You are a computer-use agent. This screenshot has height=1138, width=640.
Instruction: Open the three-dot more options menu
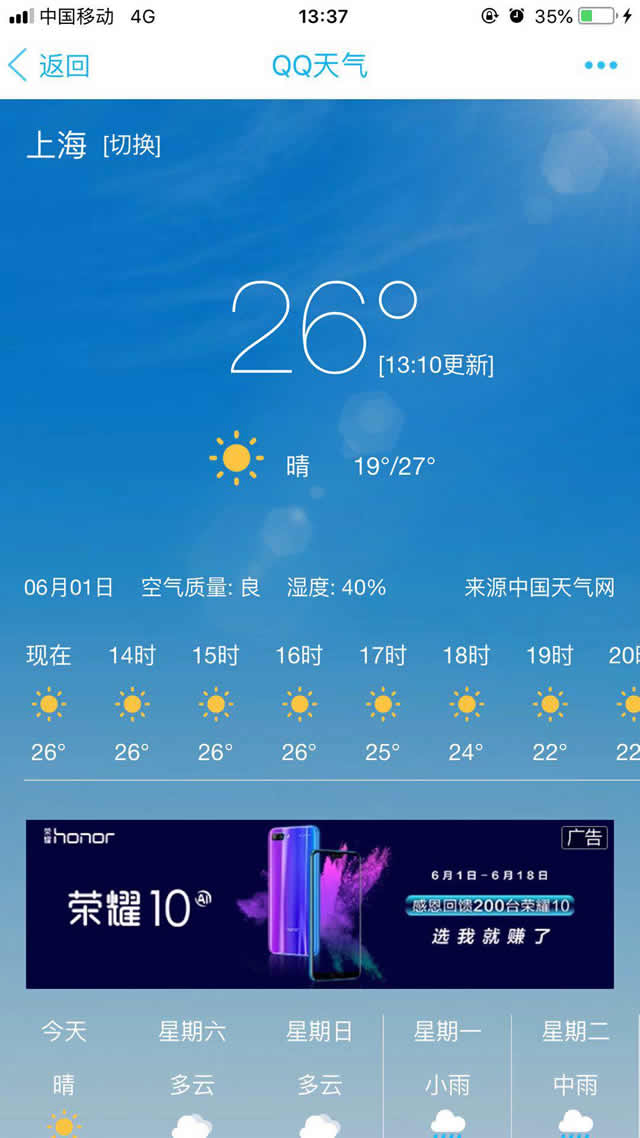[600, 66]
